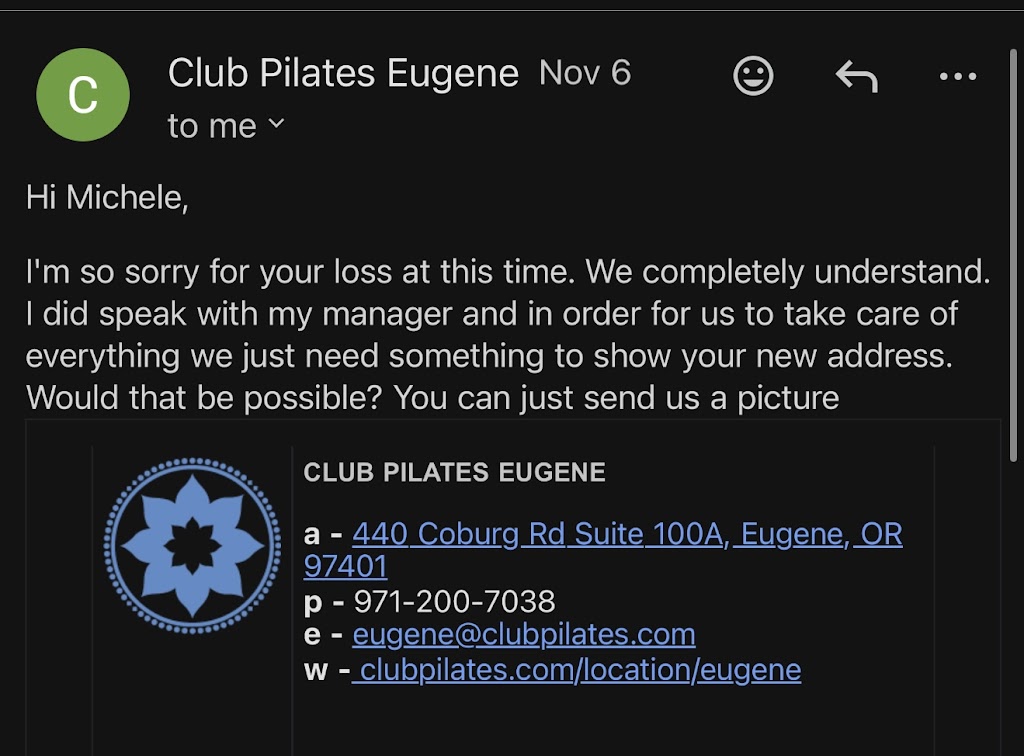Reply to Club Pilates Eugene's email
1024x756 pixels.
[856, 76]
